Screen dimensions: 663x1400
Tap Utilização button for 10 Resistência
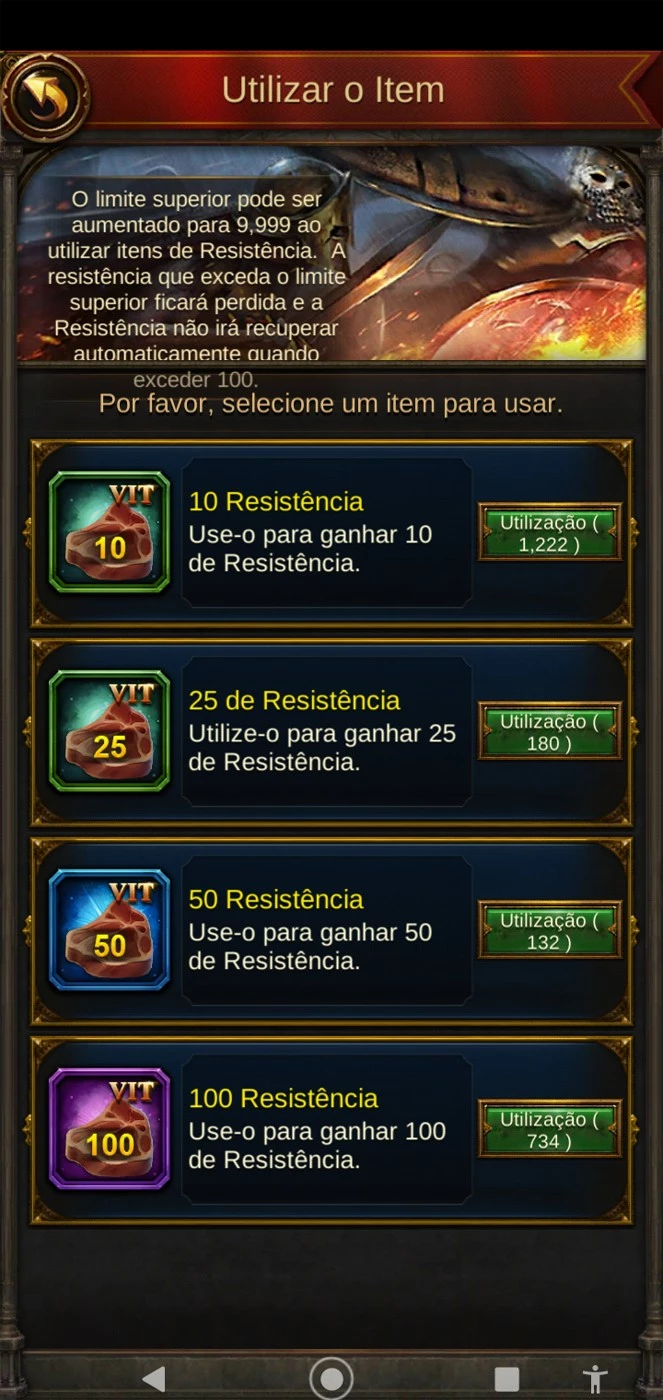(549, 533)
